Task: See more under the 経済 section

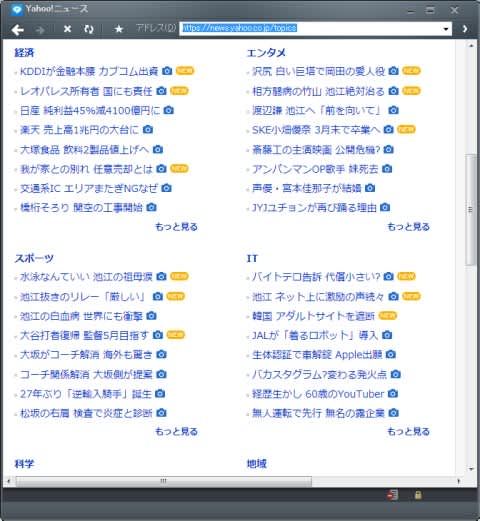Action: (176, 227)
